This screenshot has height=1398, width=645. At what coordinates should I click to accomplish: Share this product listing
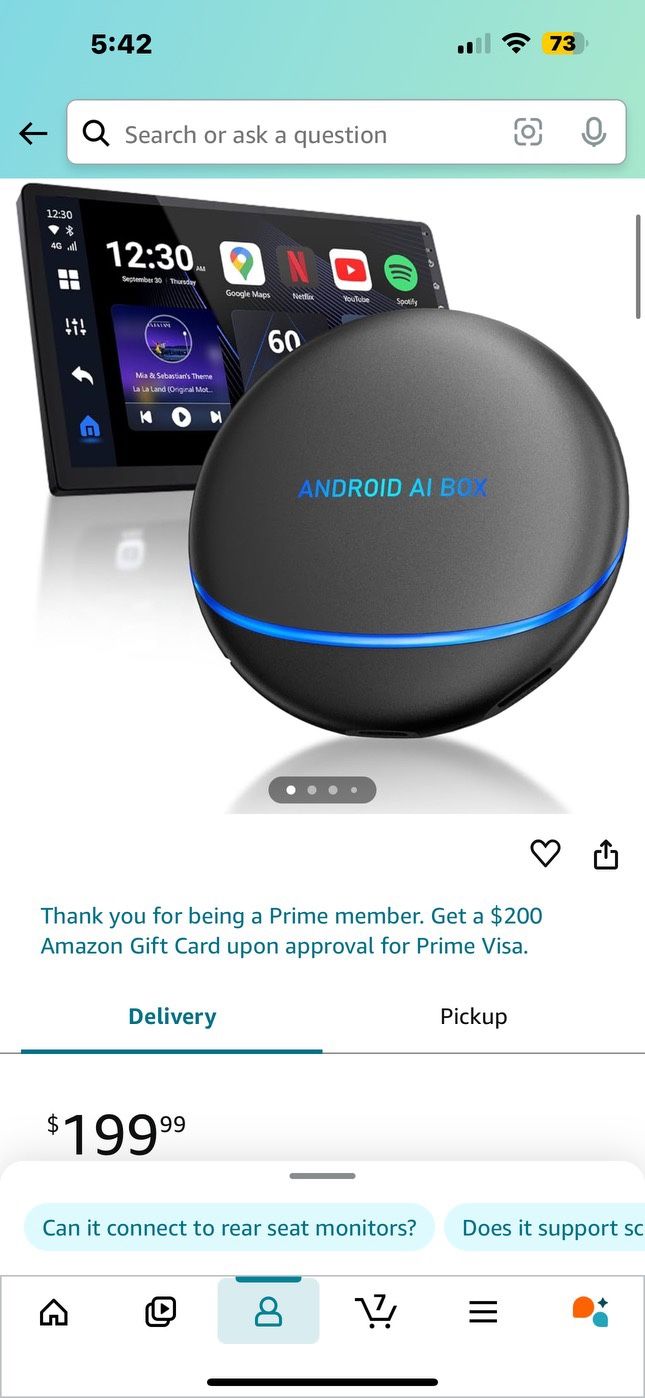click(606, 854)
